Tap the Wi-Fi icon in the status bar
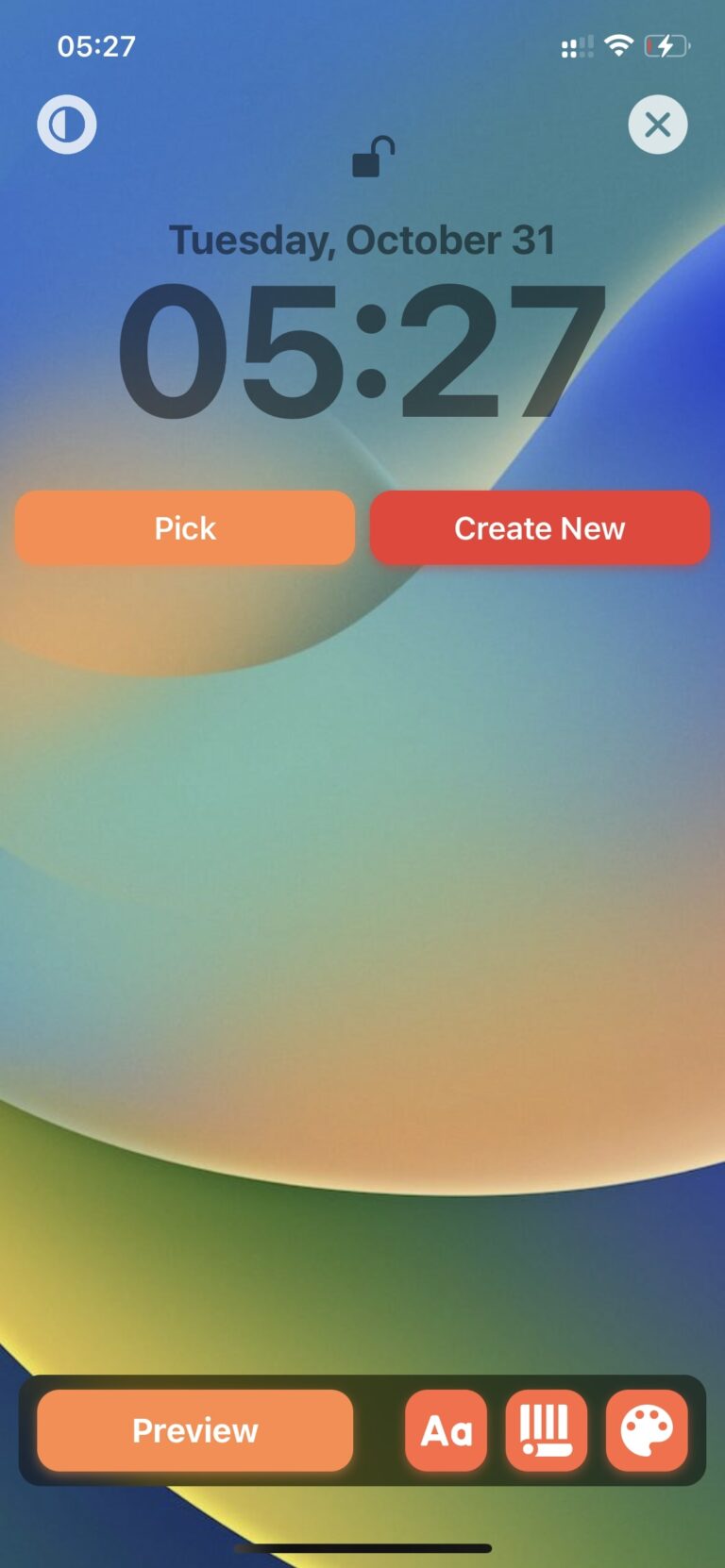The image size is (725, 1568). tap(618, 45)
